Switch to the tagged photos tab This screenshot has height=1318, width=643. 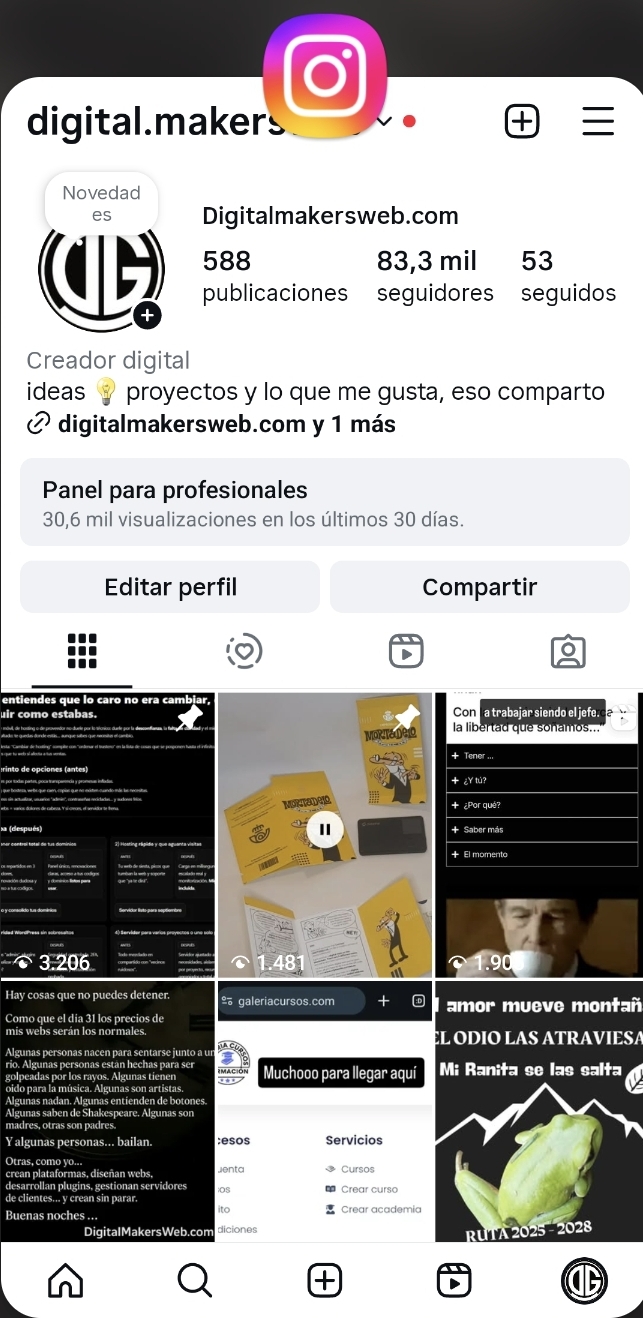tap(568, 651)
